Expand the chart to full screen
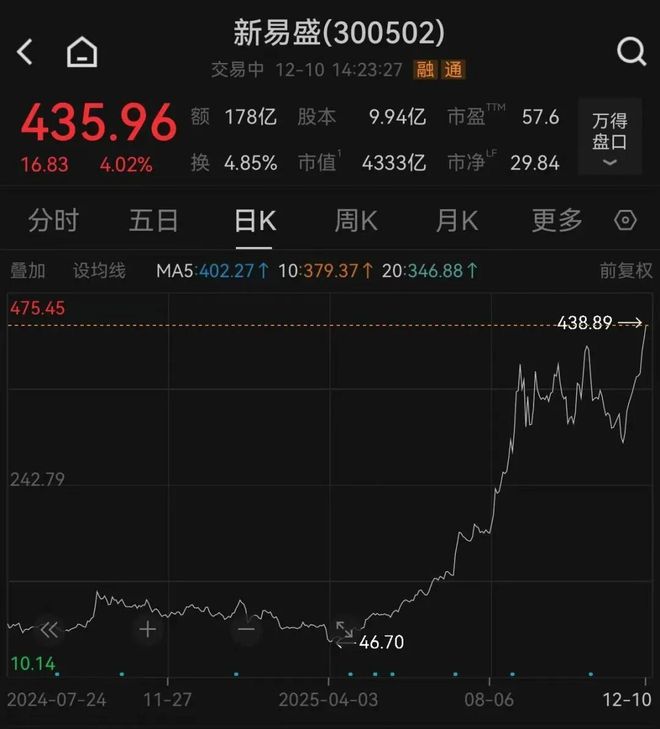The width and height of the screenshot is (660, 729). 345,630
